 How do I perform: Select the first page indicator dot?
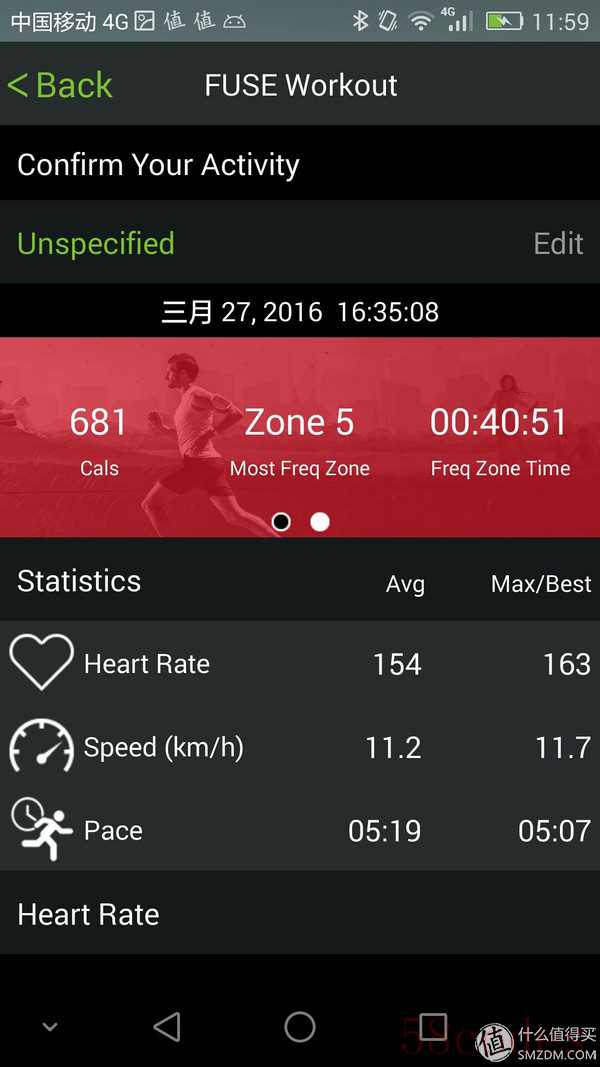pos(281,522)
